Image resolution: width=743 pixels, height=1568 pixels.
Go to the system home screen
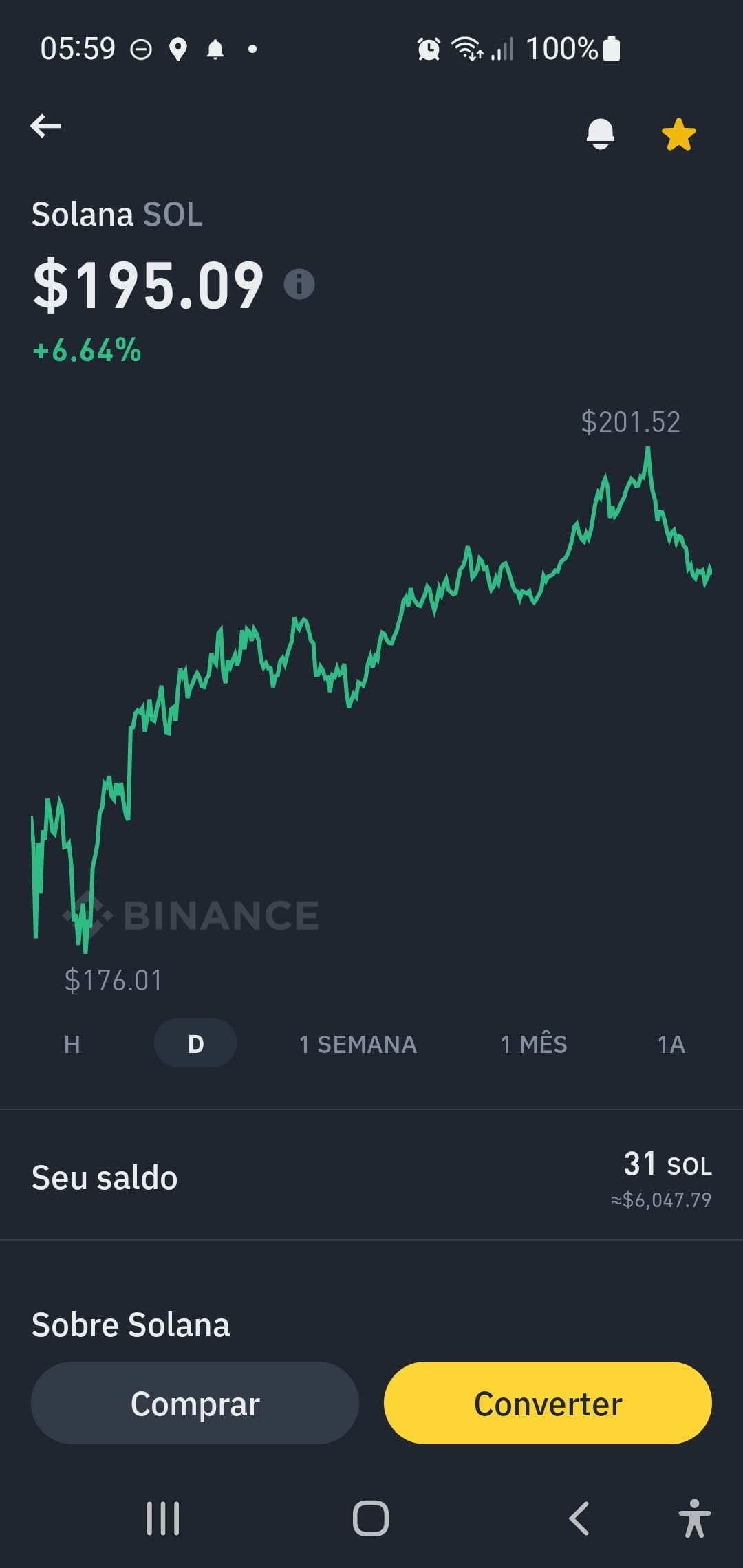pyautogui.click(x=371, y=1518)
